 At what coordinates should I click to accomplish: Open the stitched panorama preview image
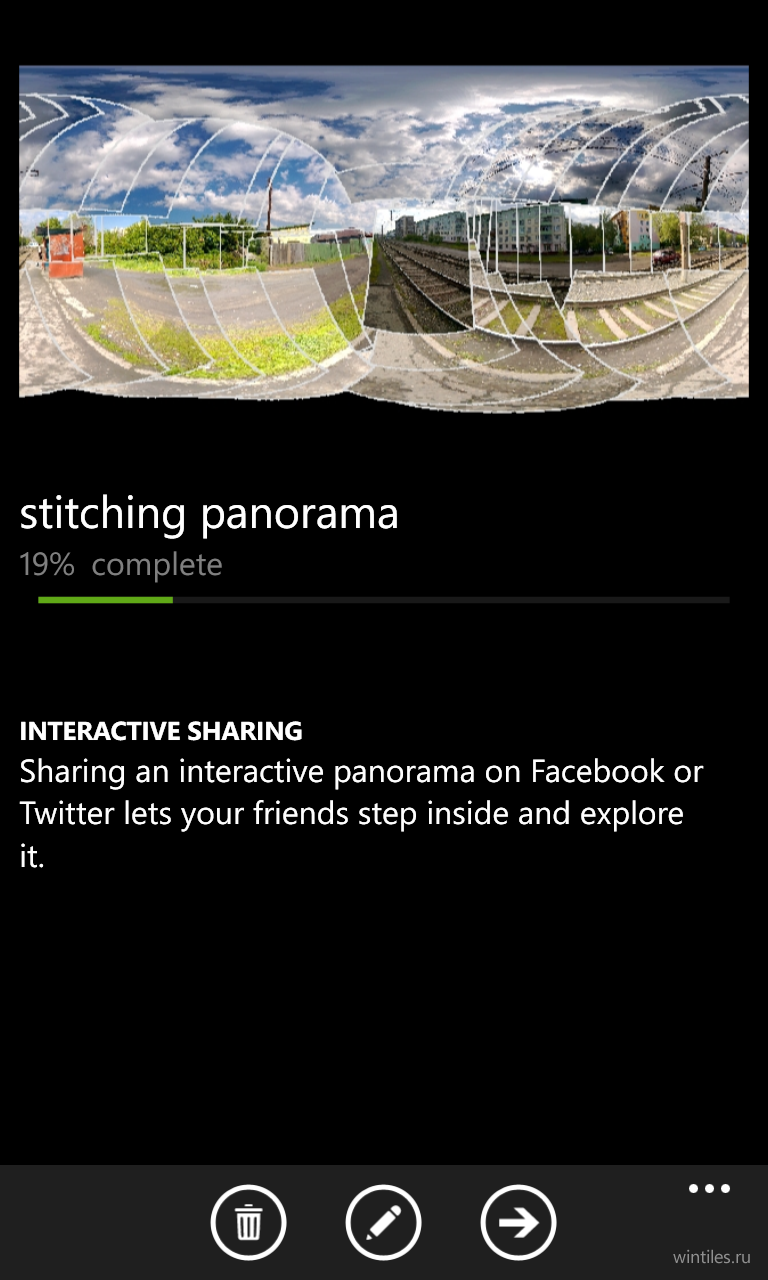[384, 237]
